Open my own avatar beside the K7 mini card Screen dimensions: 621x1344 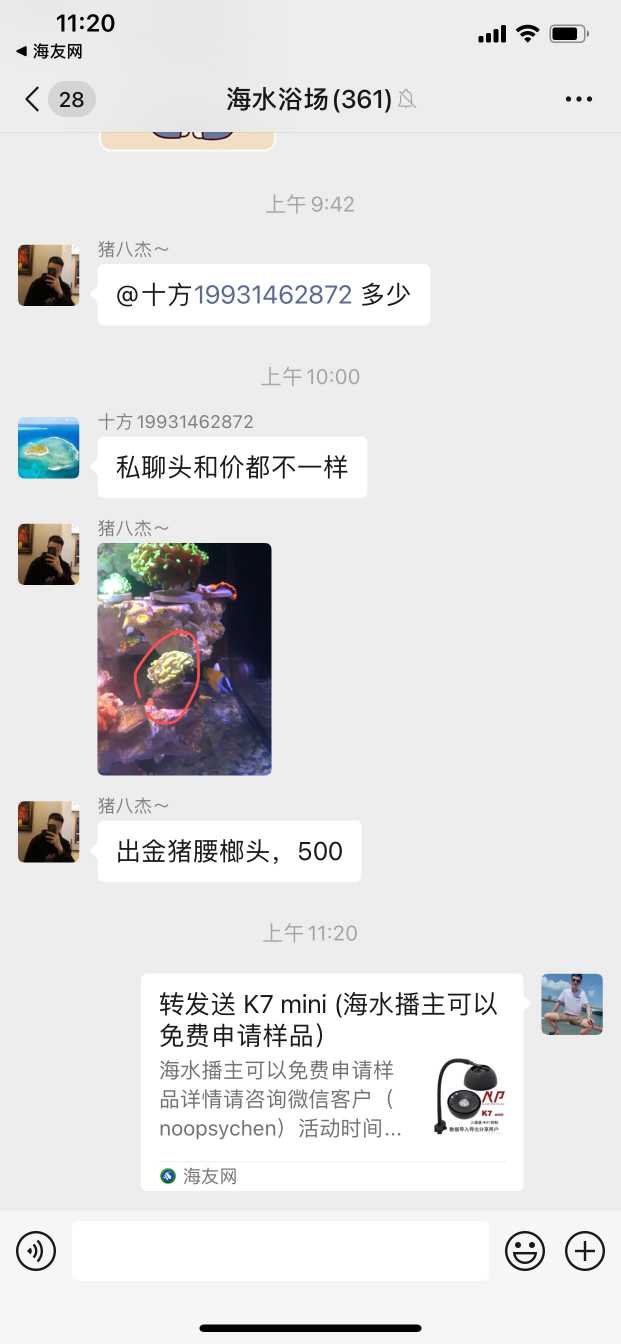(572, 1004)
